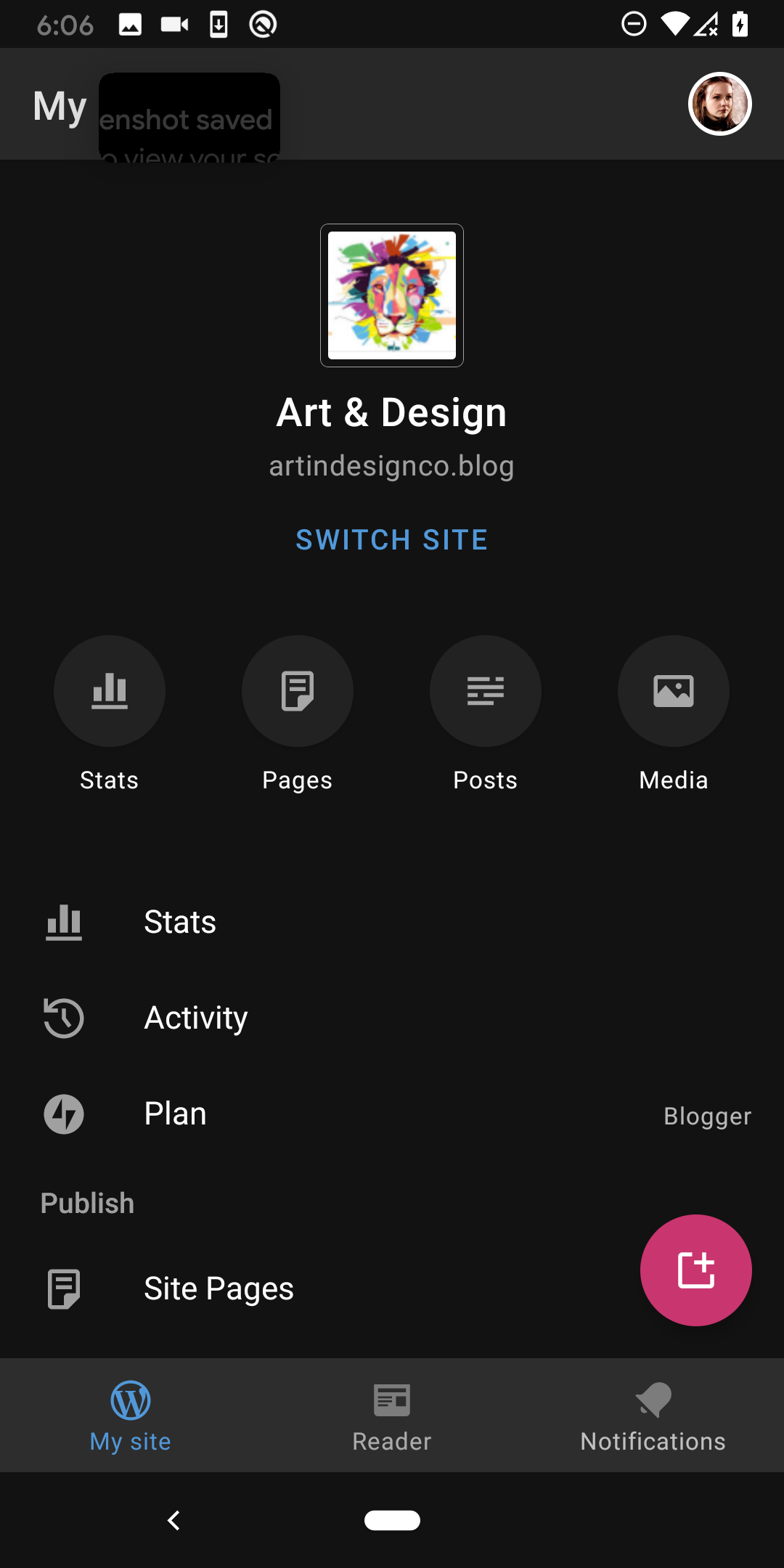Tap SWITCH SITE link
Screen dimensions: 784x1568
pyautogui.click(x=391, y=539)
